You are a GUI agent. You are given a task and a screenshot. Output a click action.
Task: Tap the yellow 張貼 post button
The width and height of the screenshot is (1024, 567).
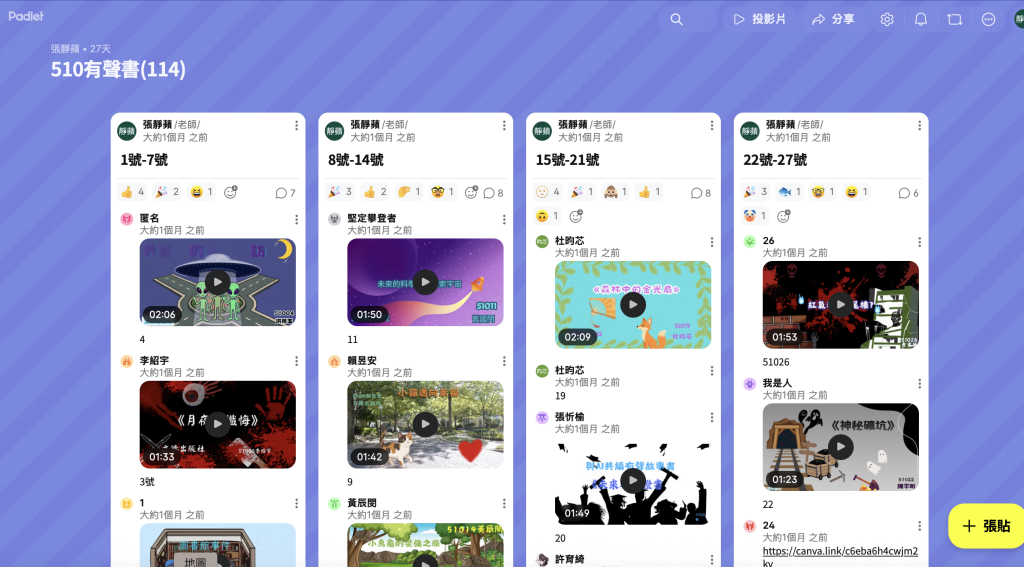pyautogui.click(x=986, y=526)
